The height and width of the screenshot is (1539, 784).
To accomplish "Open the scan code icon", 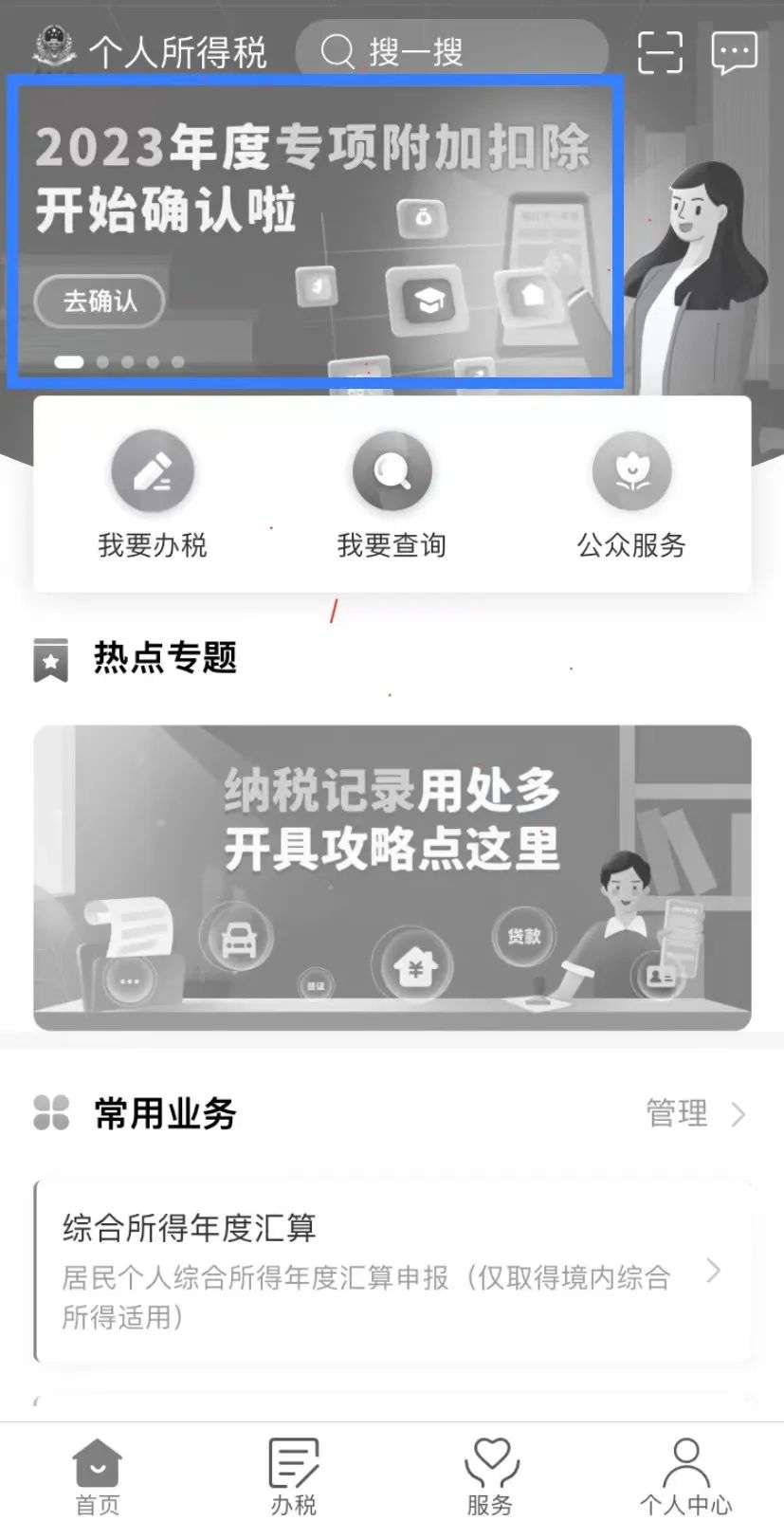I will [660, 51].
